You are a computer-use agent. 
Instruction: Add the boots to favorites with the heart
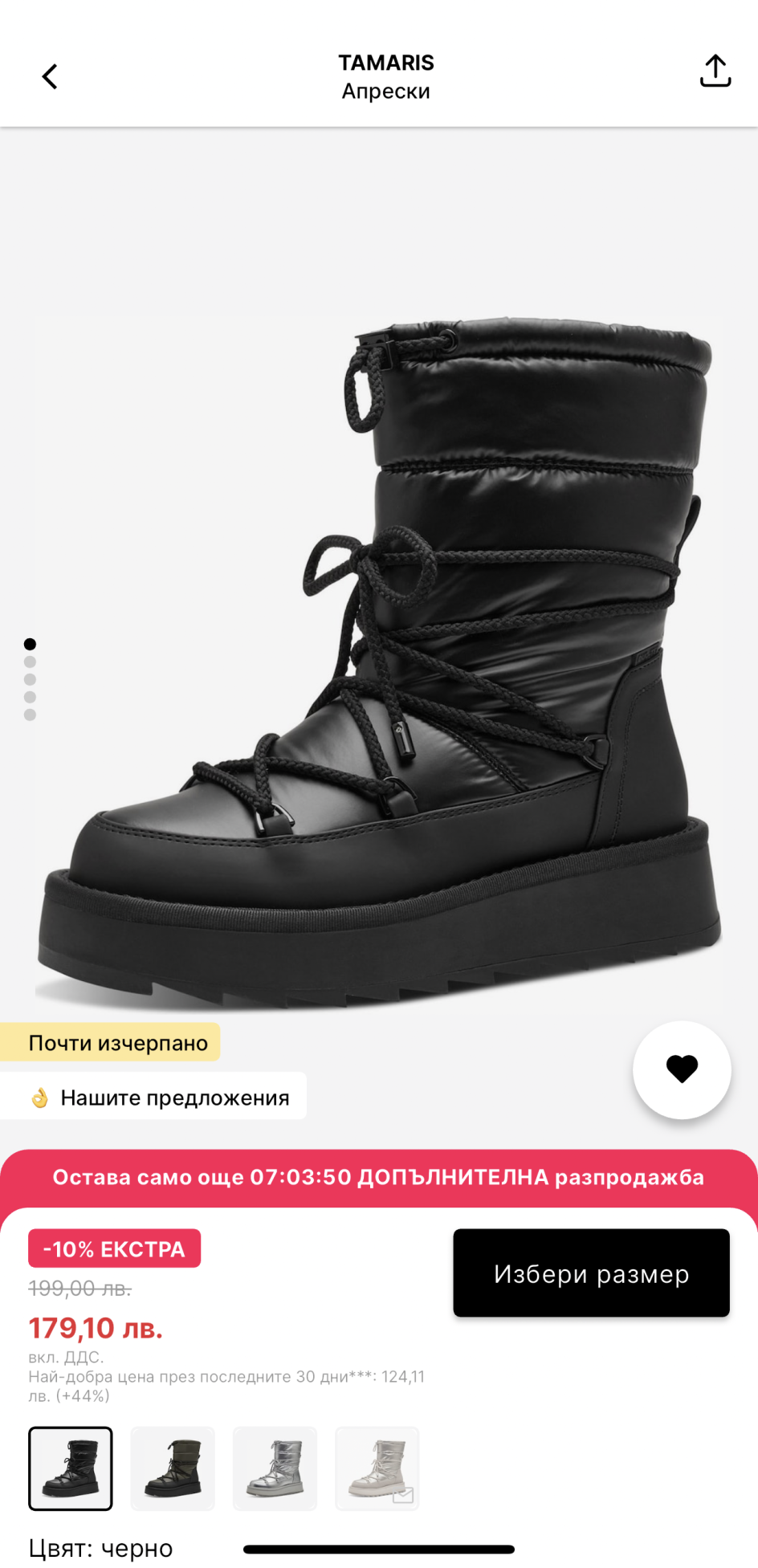(682, 1069)
